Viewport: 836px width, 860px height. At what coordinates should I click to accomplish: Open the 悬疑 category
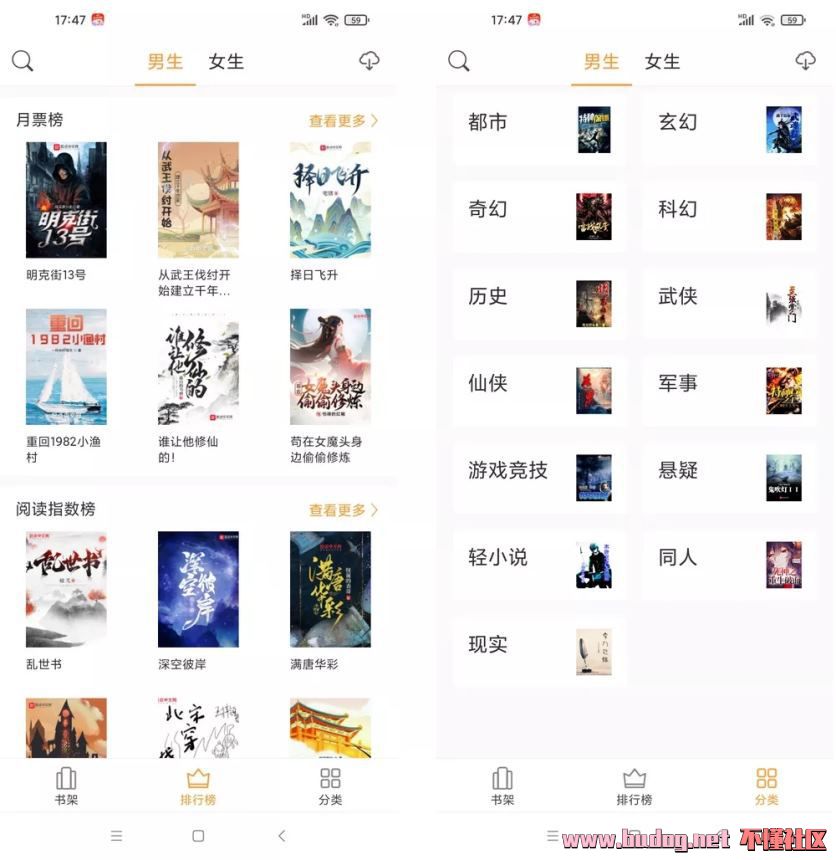pyautogui.click(x=729, y=478)
